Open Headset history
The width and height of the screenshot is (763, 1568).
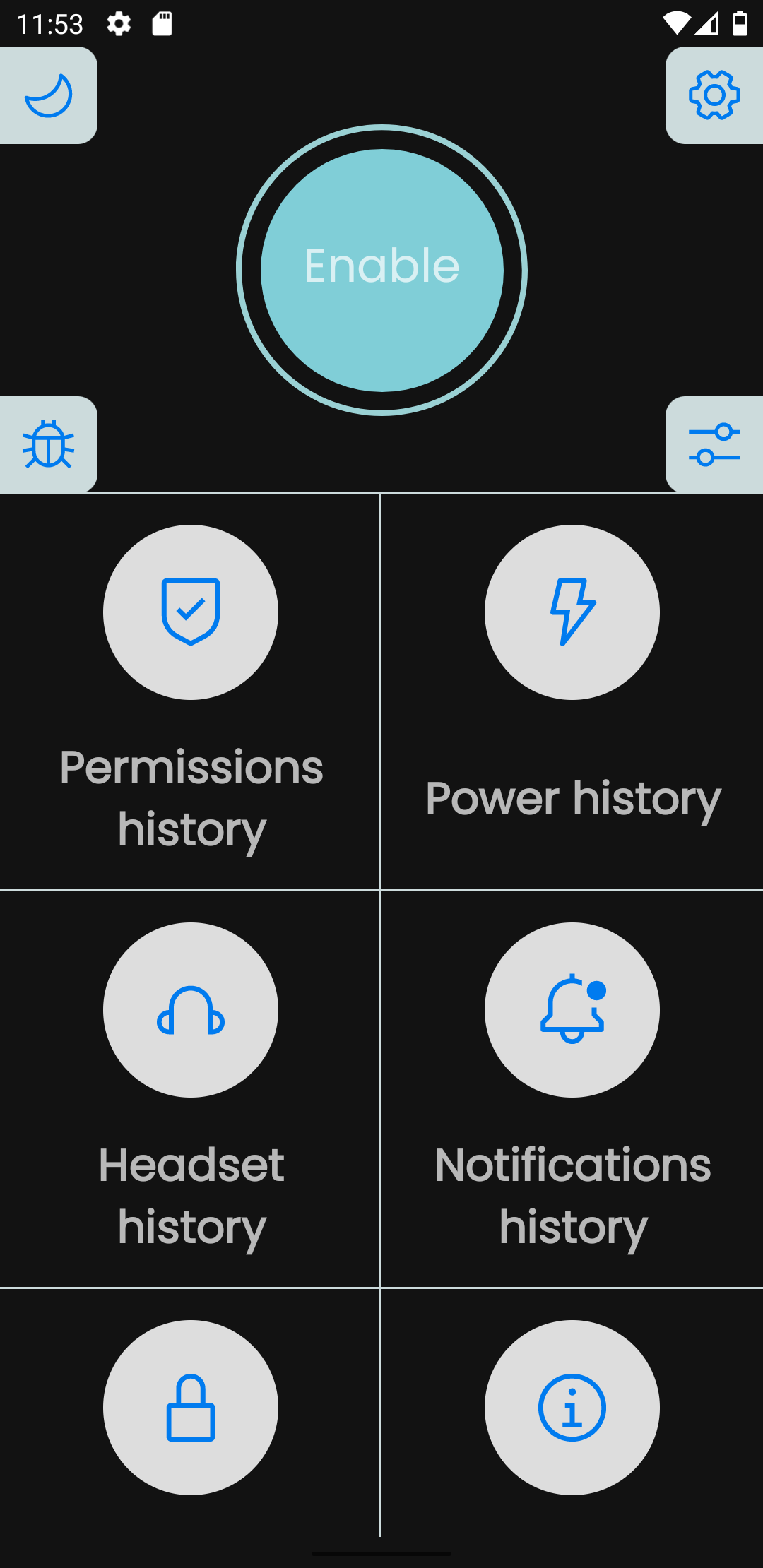(x=190, y=1089)
